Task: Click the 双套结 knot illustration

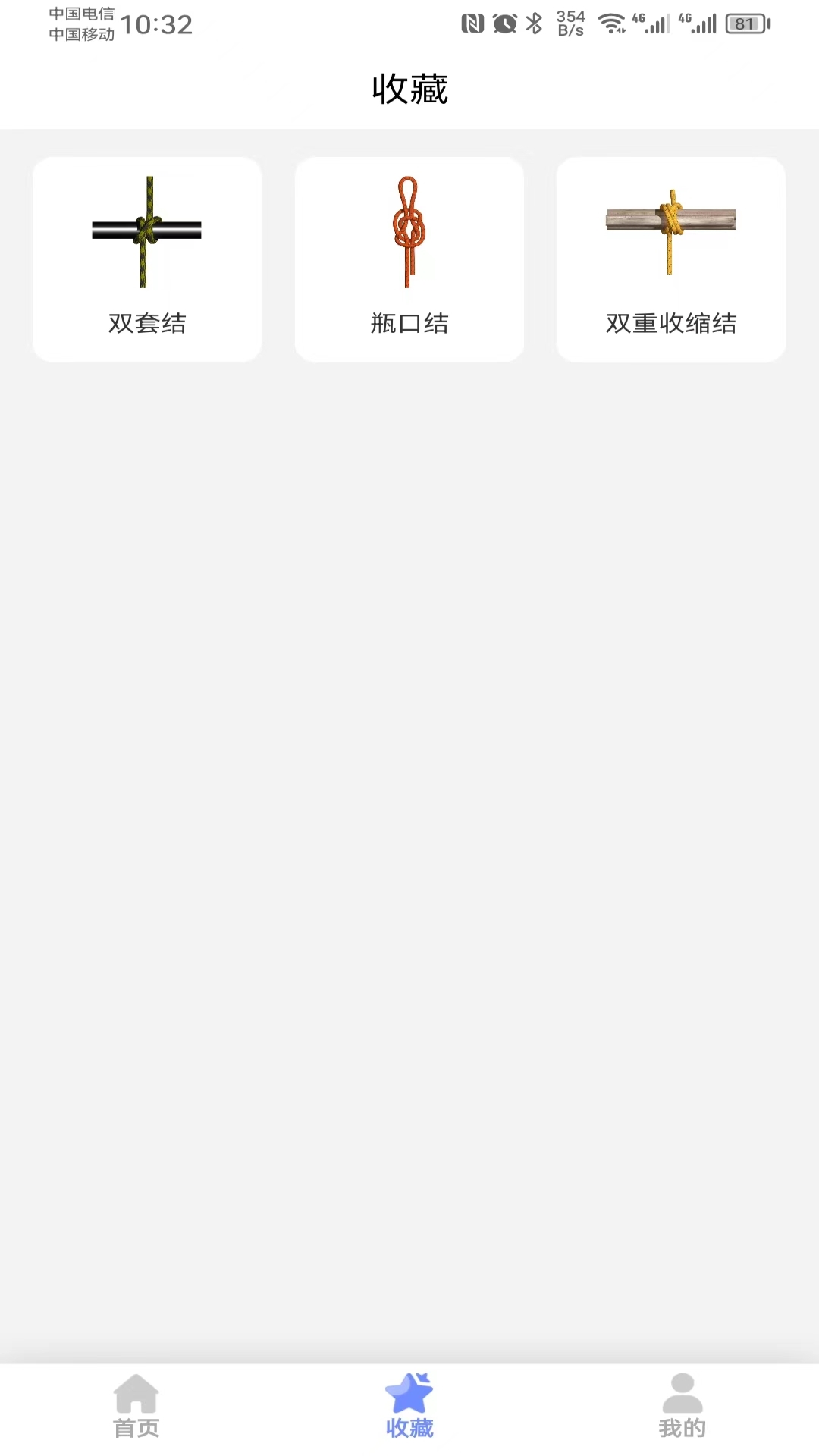Action: pos(146,231)
